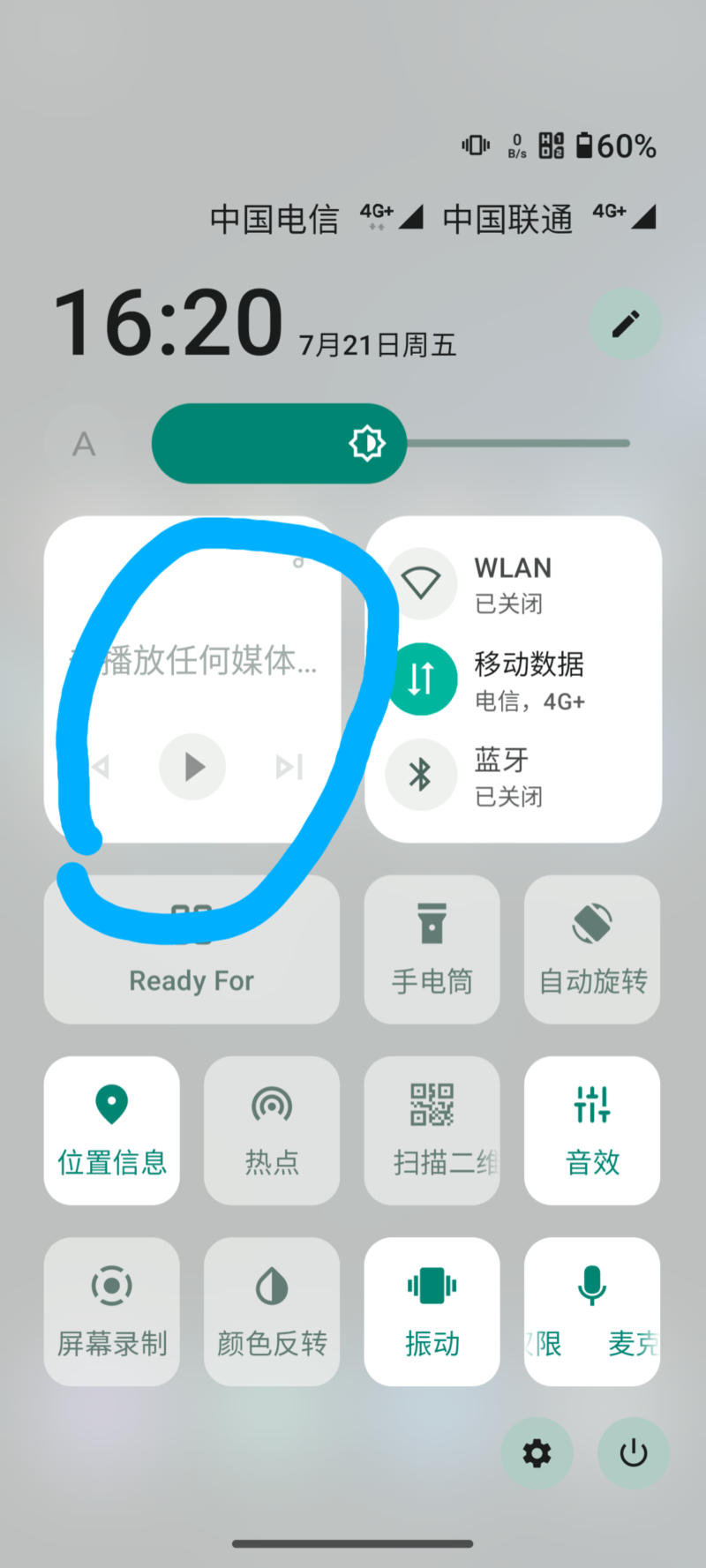Open the 扫描二维码 QR scanner tile
The height and width of the screenshot is (1568, 706).
coord(432,1130)
